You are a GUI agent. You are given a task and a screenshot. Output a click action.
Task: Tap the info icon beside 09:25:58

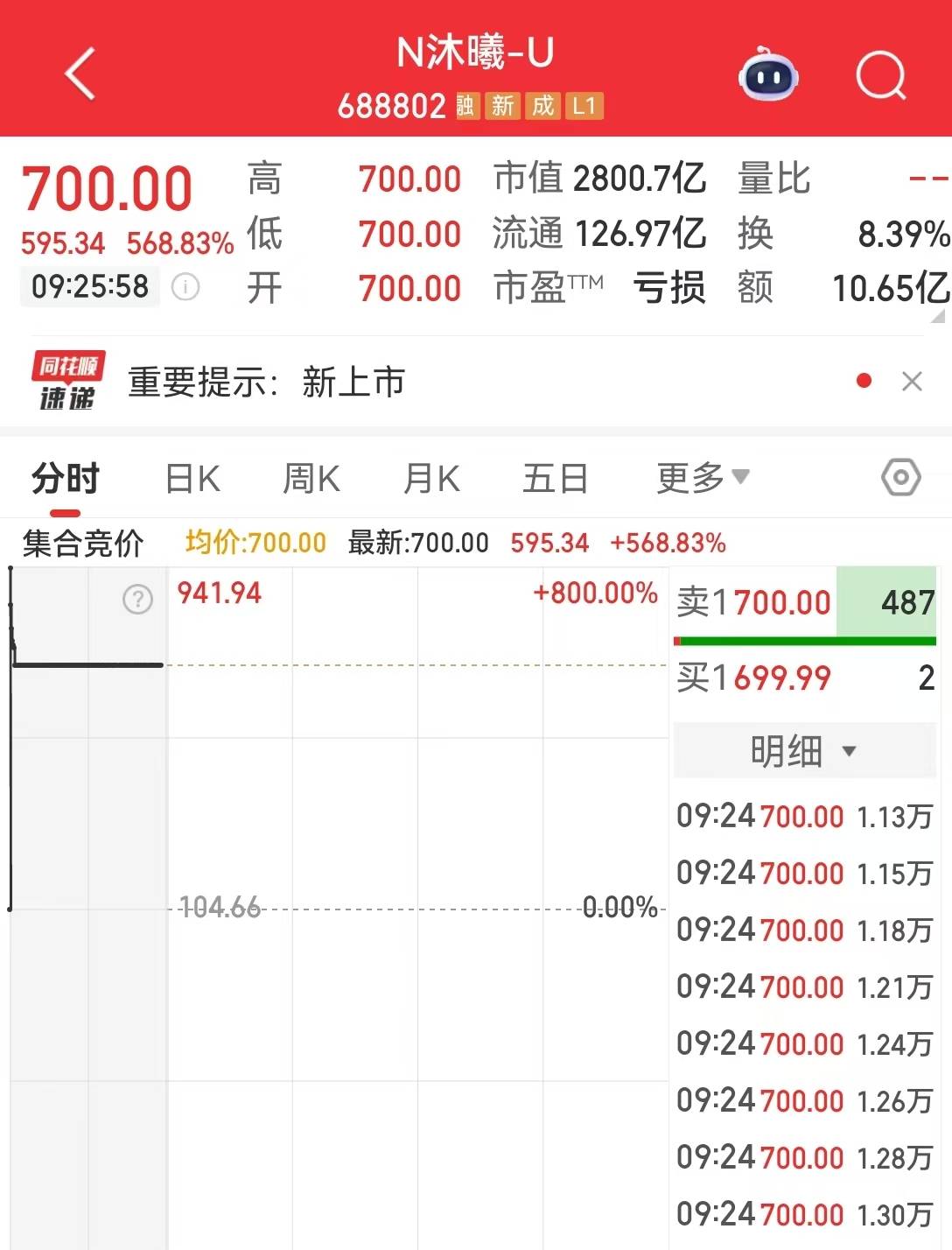(185, 287)
